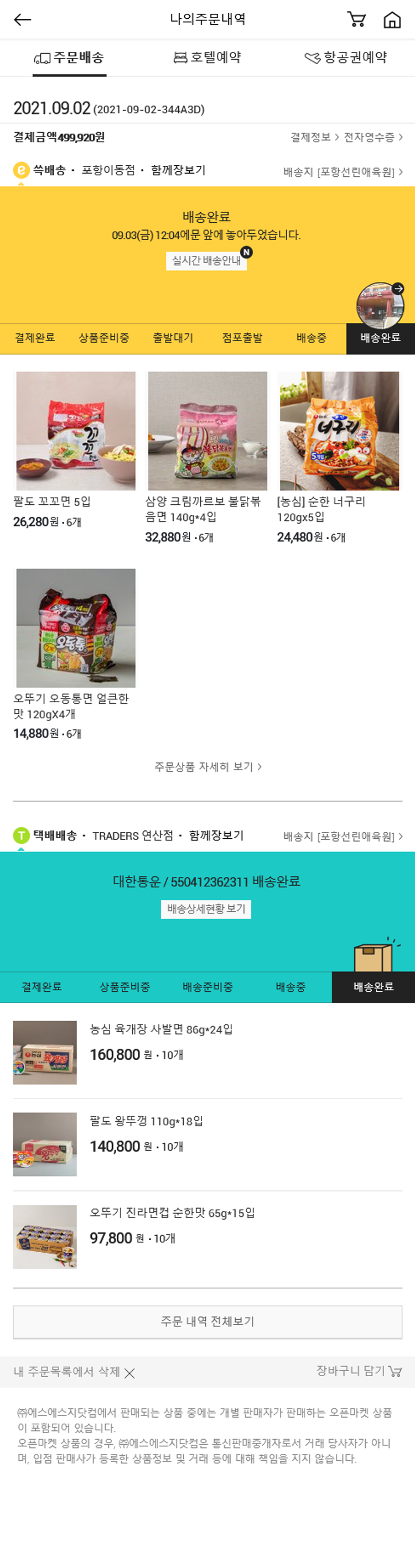This screenshot has width=415, height=1568.
Task: Open the 농심 순한 너구리 product
Action: [339, 431]
